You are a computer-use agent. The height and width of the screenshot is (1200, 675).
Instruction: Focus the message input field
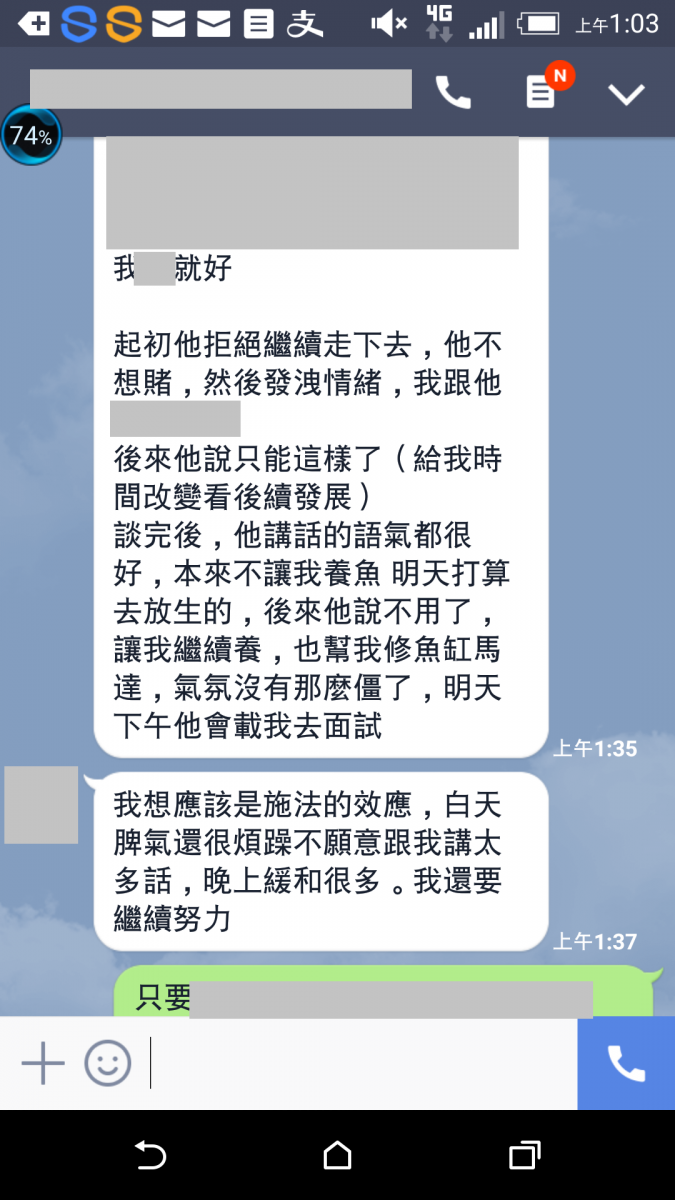(x=362, y=1063)
